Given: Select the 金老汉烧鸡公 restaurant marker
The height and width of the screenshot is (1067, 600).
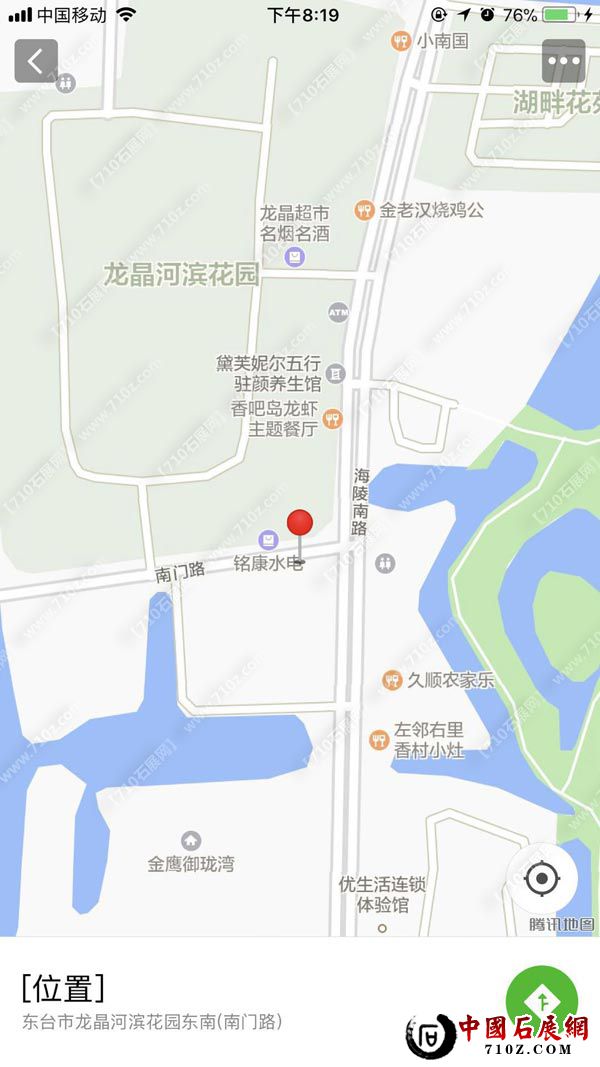Looking at the screenshot, I should 364,211.
